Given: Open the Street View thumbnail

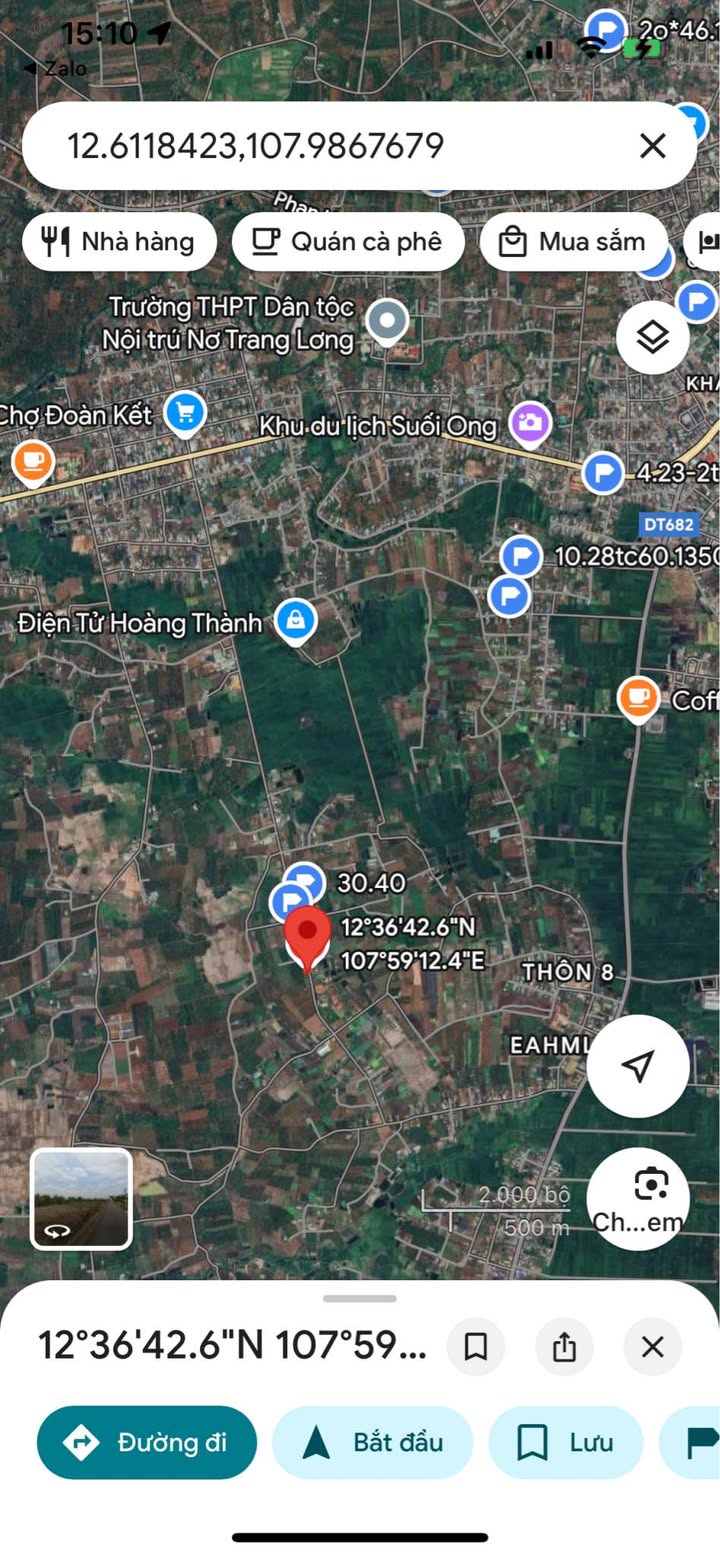Looking at the screenshot, I should [x=81, y=1199].
